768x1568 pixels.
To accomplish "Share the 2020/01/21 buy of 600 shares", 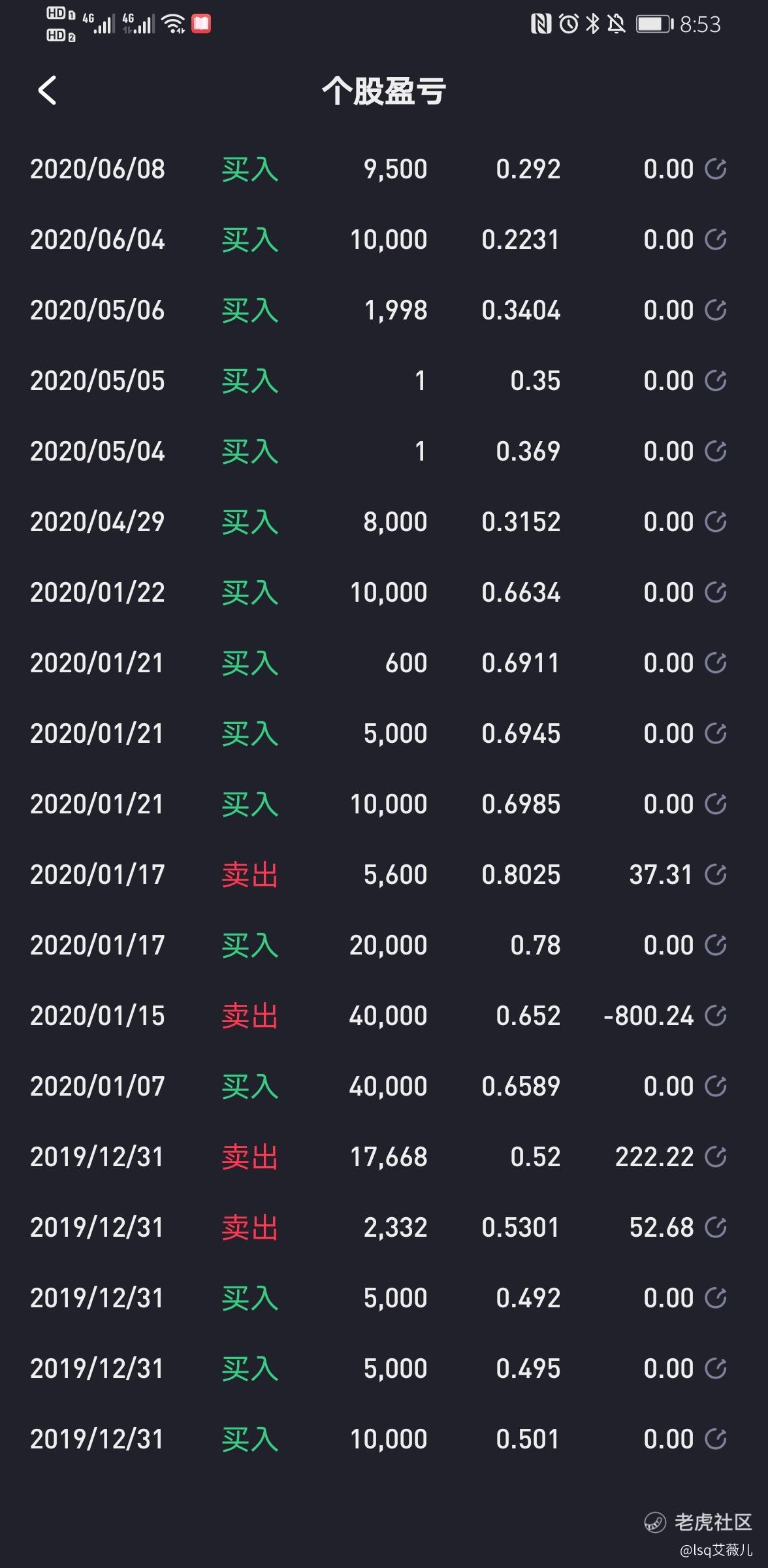I will (x=716, y=662).
